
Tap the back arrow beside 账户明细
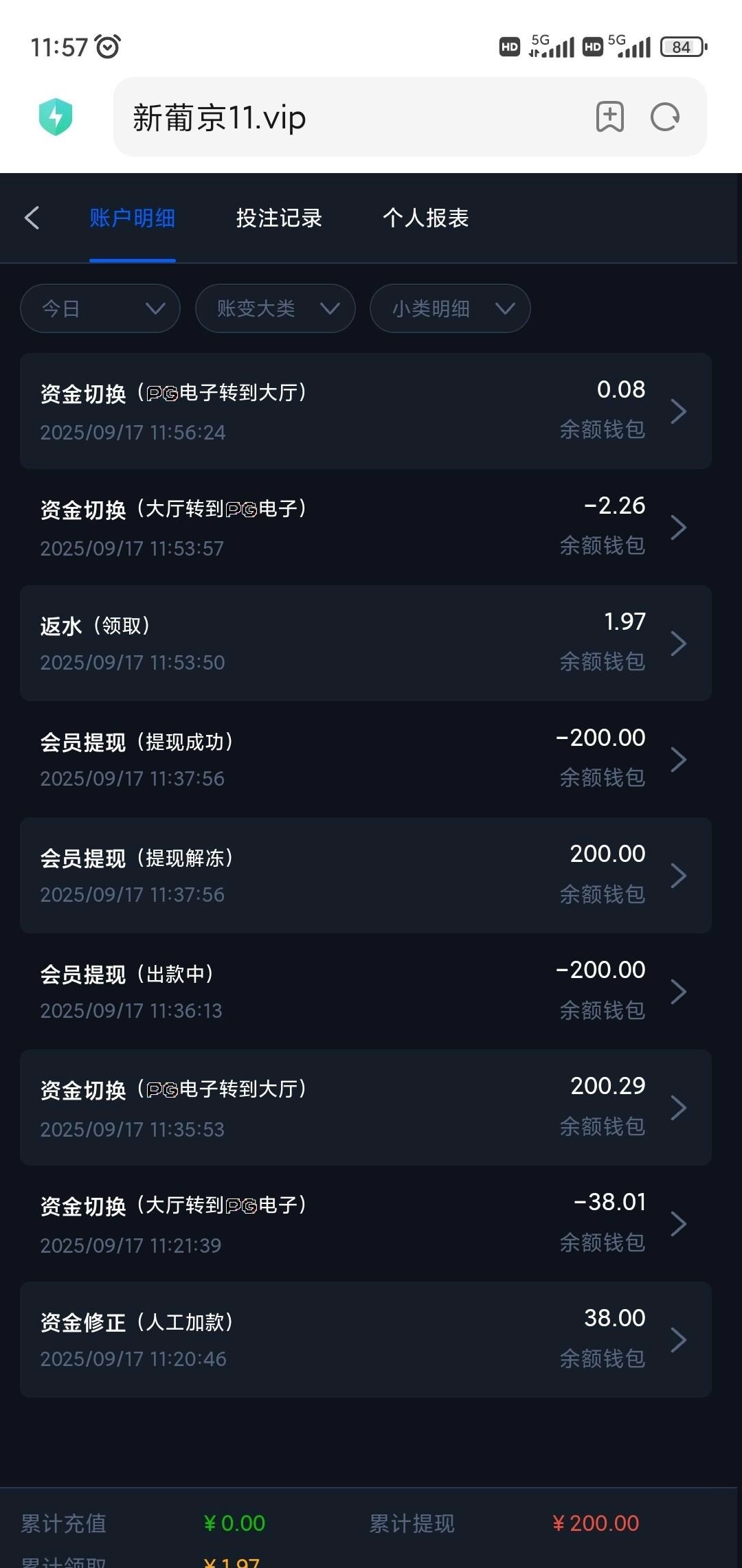click(32, 217)
